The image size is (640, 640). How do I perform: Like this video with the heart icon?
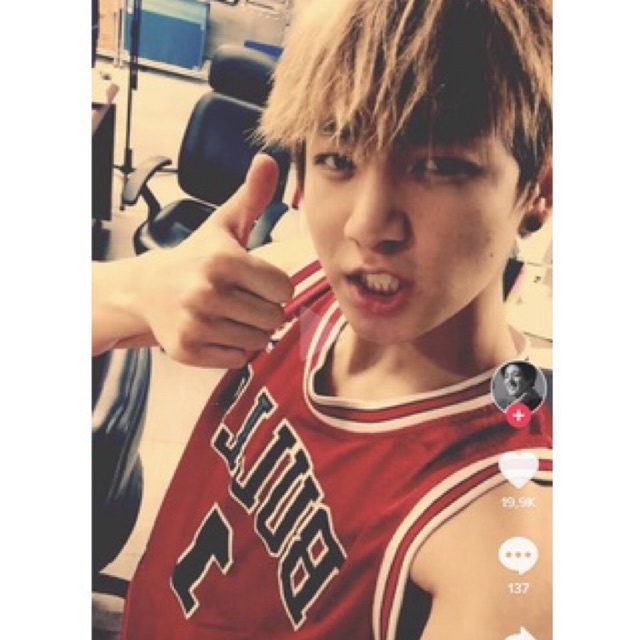click(x=518, y=471)
